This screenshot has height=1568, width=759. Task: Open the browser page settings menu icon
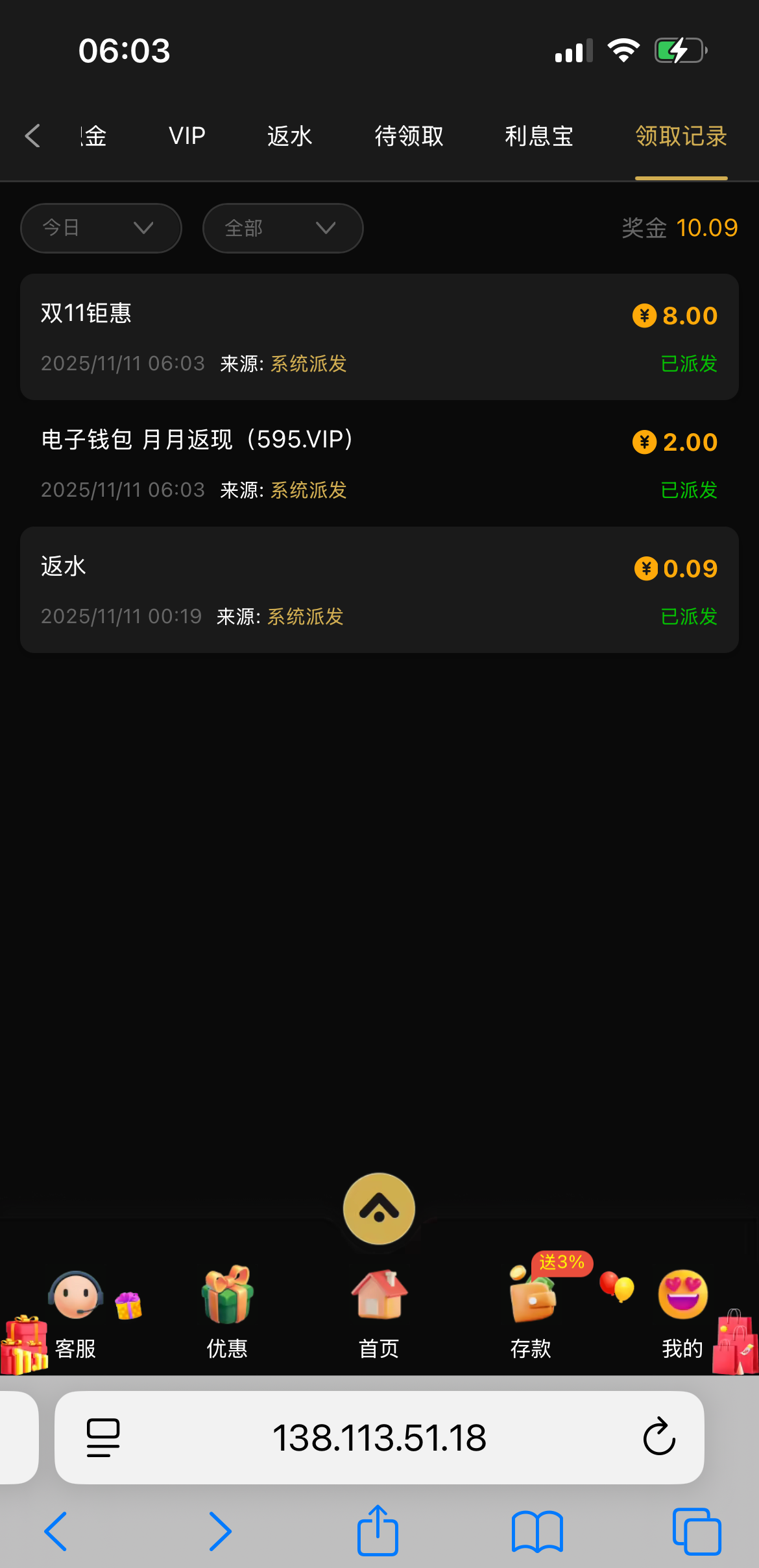pyautogui.click(x=103, y=1437)
